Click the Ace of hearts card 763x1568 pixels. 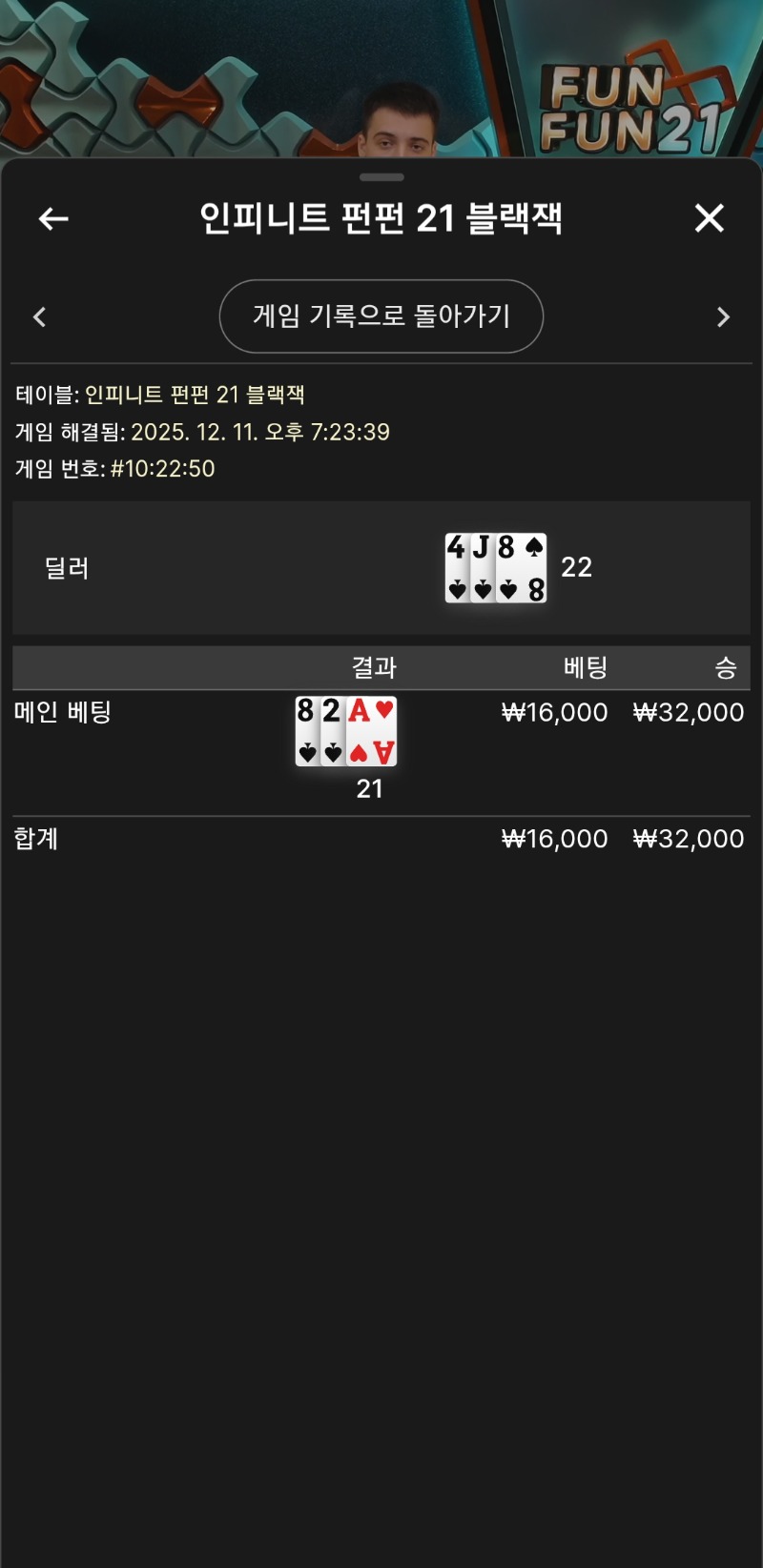(x=371, y=734)
